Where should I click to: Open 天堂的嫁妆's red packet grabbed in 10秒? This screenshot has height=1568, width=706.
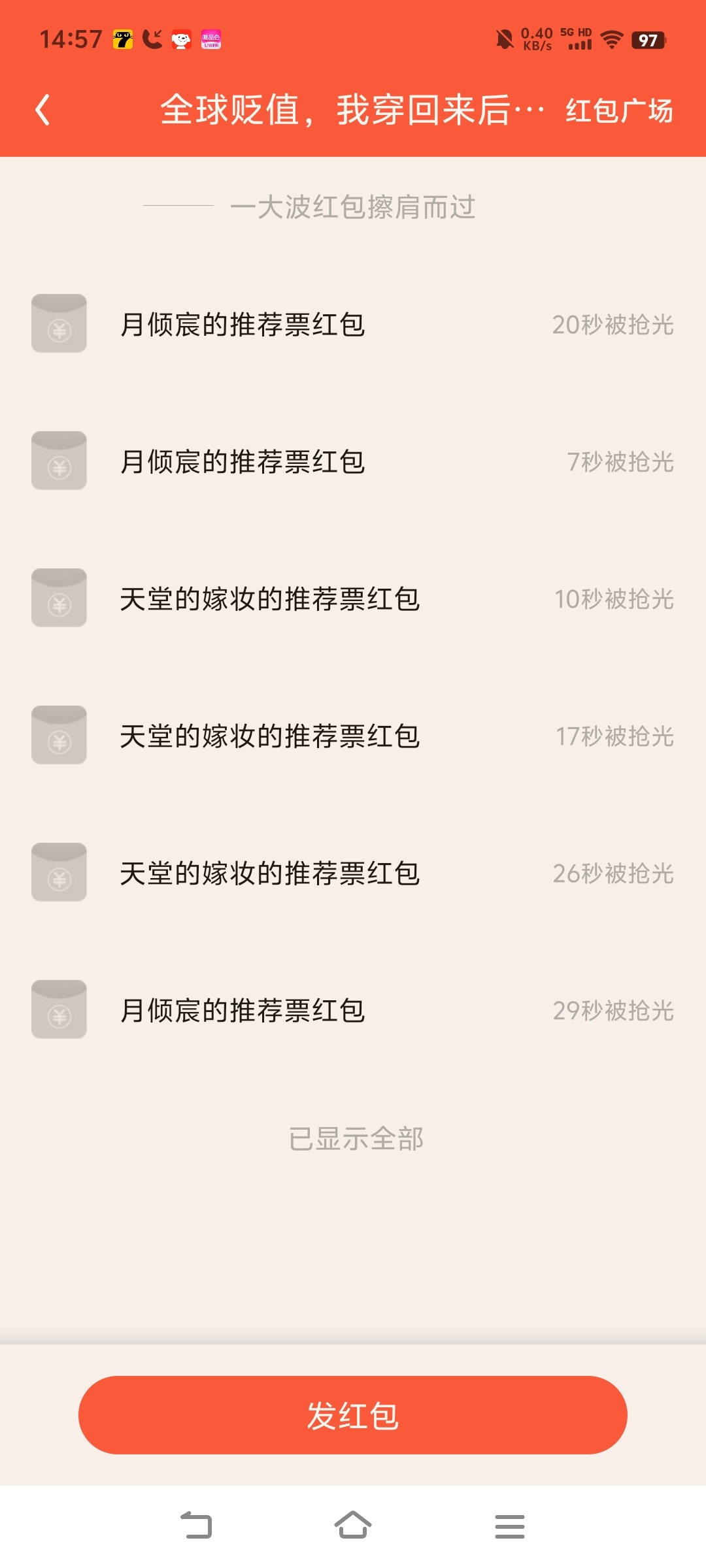point(353,598)
